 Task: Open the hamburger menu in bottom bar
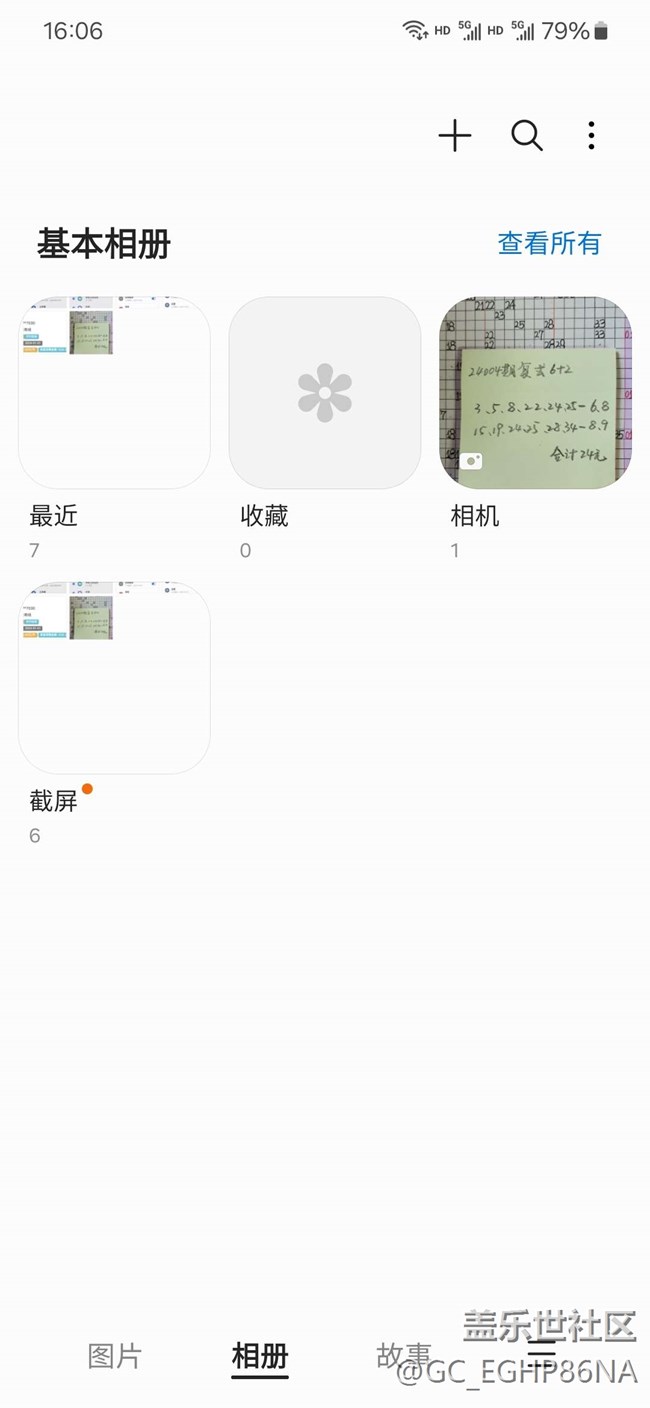541,1356
